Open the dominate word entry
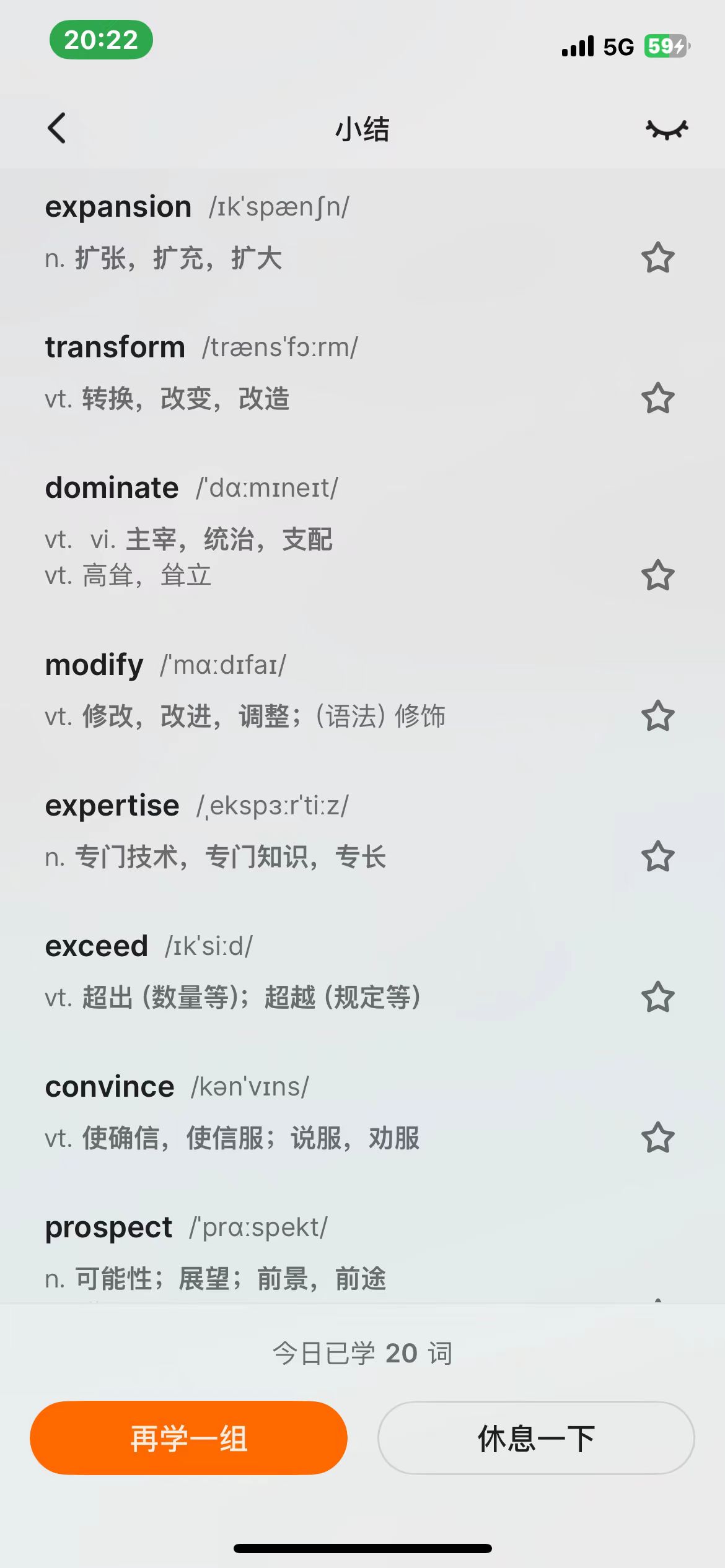The width and height of the screenshot is (725, 1568). (112, 488)
